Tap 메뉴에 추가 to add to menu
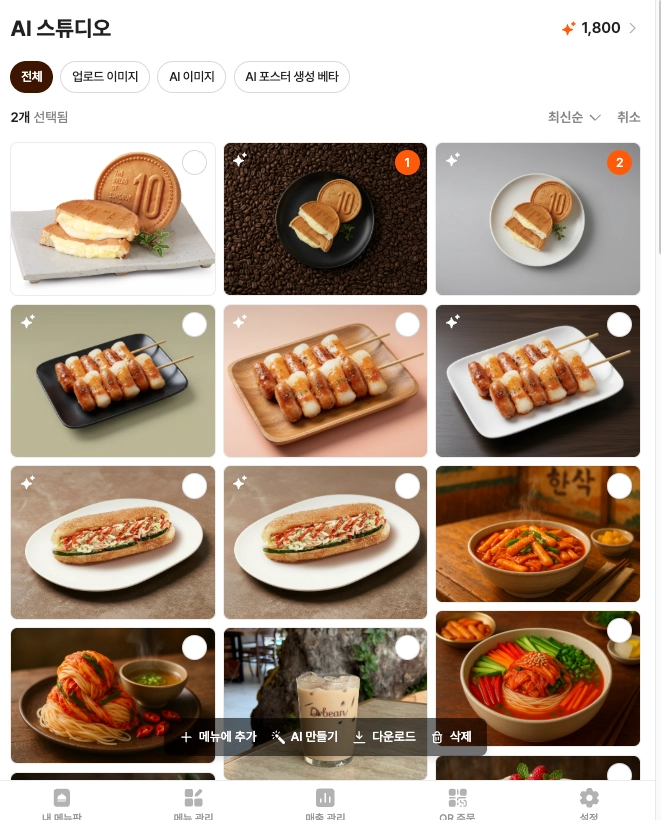Screen dimensions: 661x820 point(219,737)
